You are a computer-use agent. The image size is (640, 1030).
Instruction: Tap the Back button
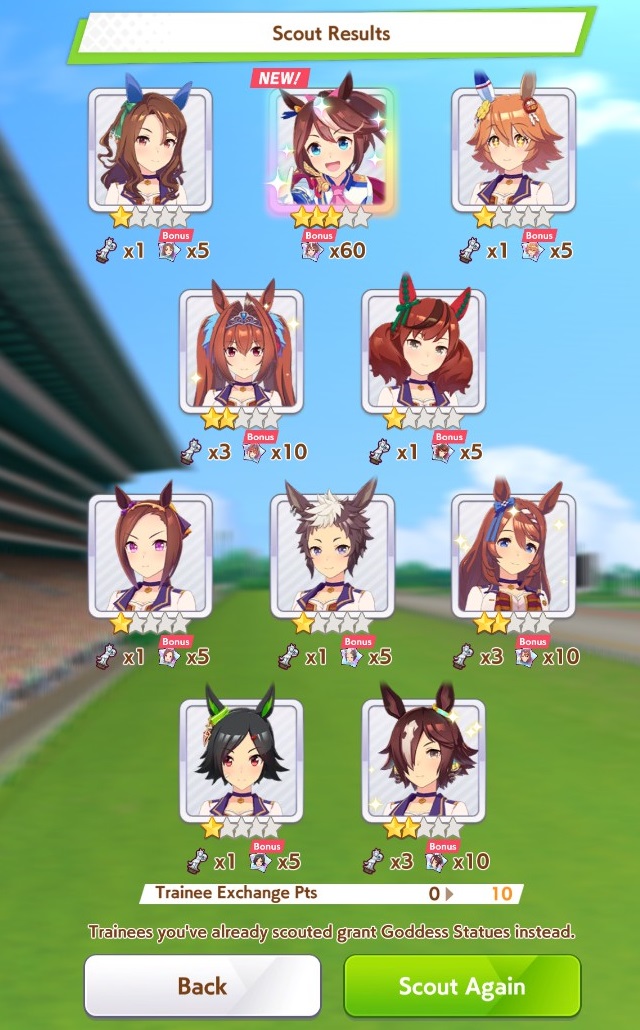click(x=202, y=985)
